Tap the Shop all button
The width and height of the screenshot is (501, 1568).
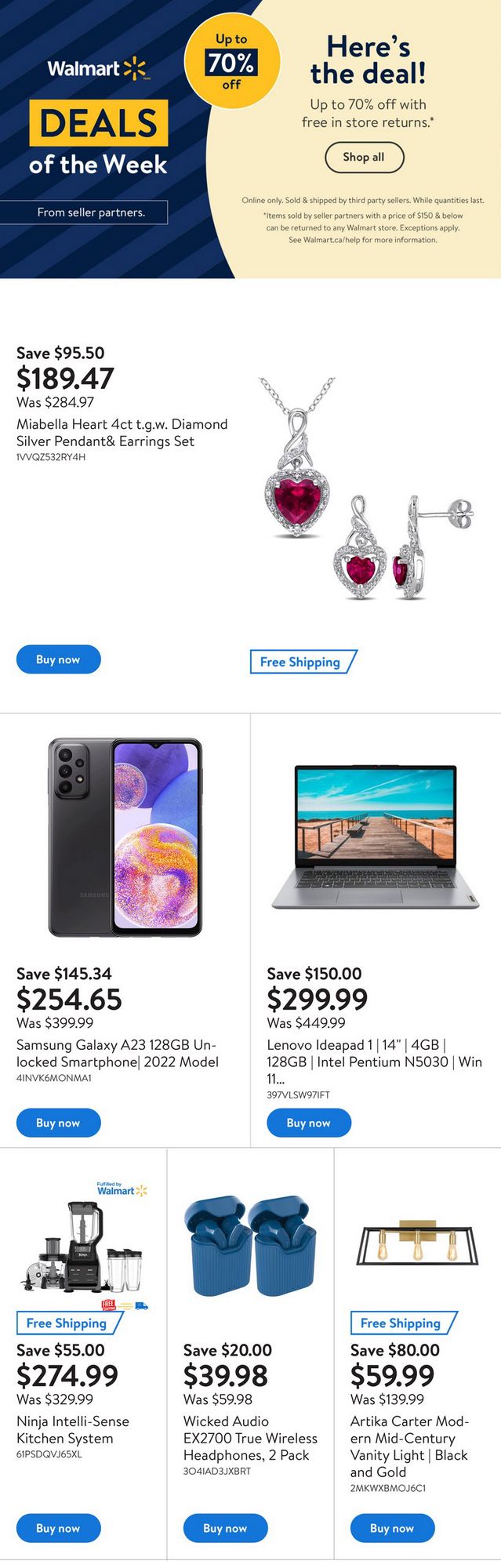click(x=365, y=157)
